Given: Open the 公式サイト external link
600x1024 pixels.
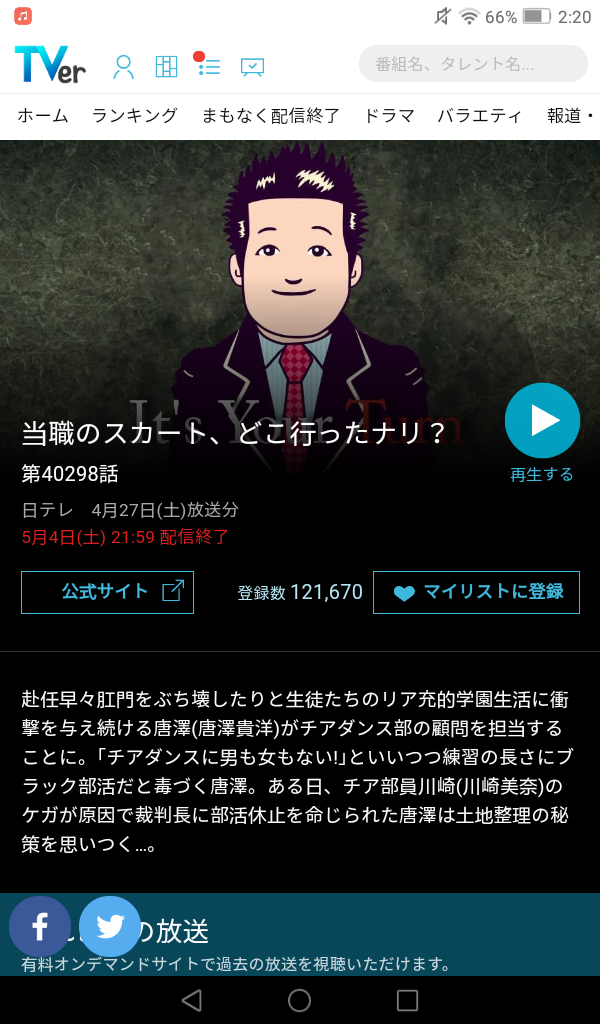Looking at the screenshot, I should pyautogui.click(x=107, y=592).
